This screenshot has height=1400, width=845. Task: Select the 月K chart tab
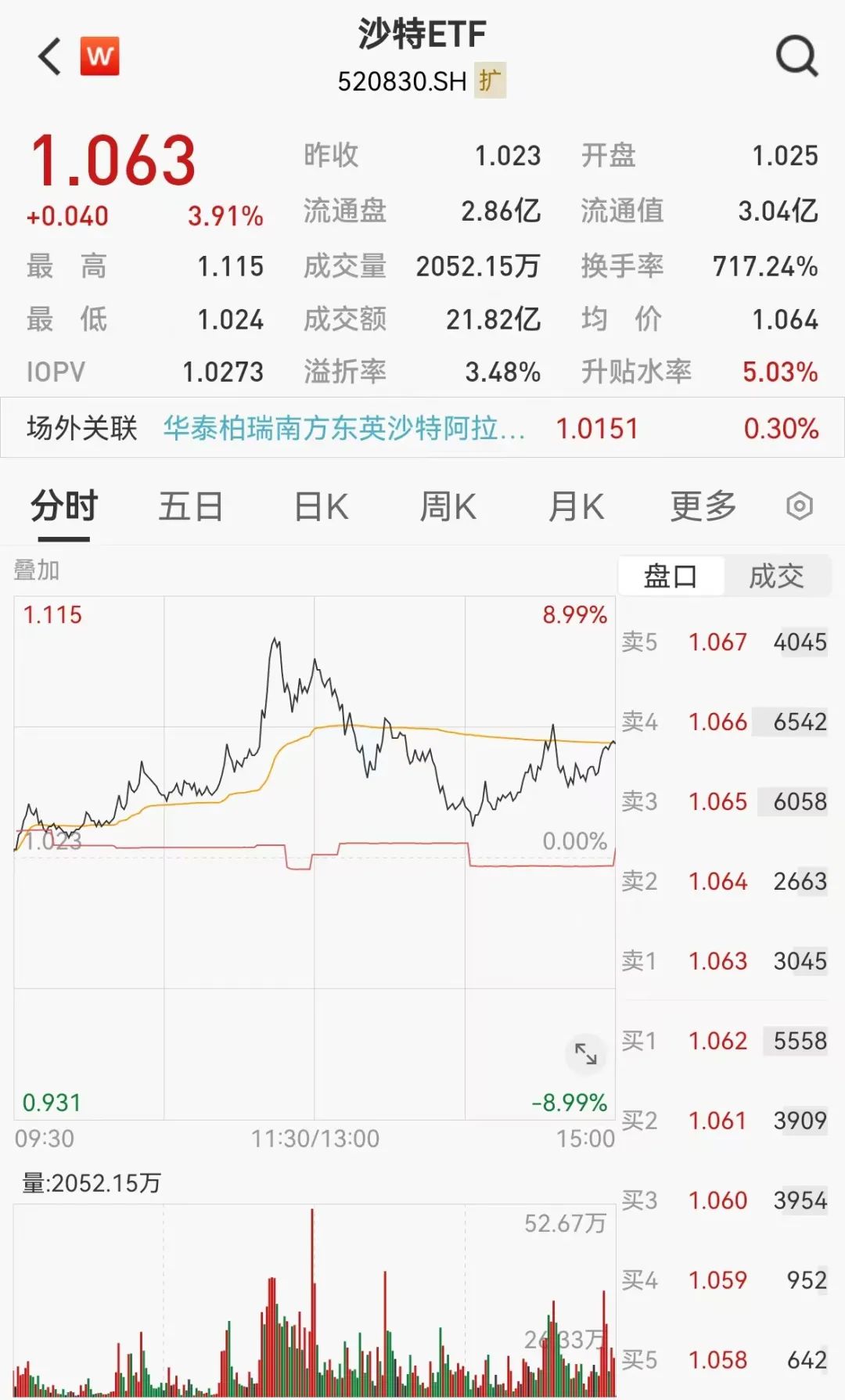pos(577,506)
